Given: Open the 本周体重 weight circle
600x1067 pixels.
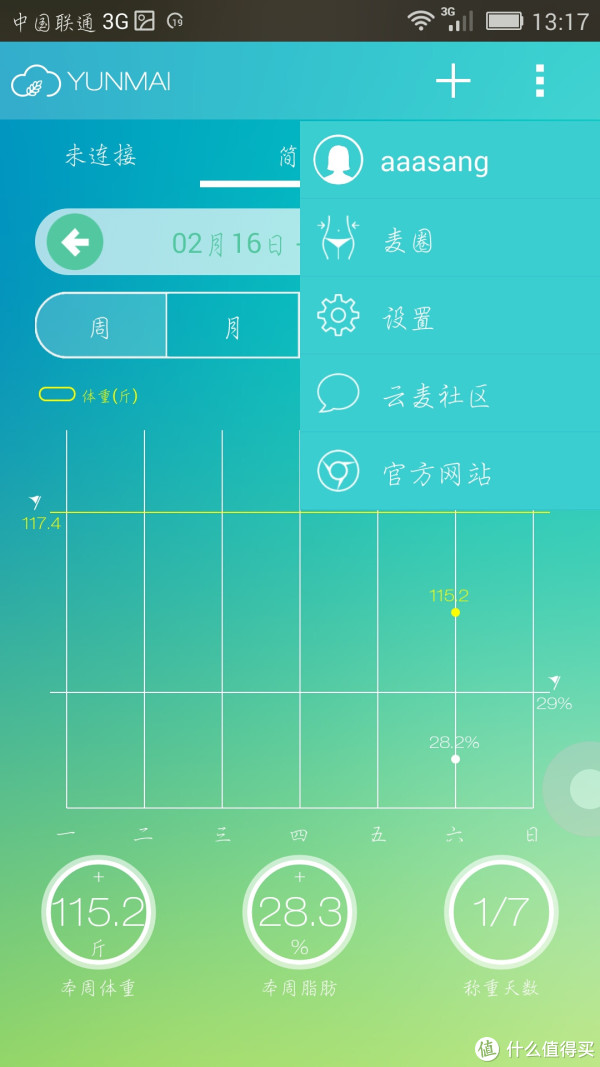Looking at the screenshot, I should [x=98, y=912].
